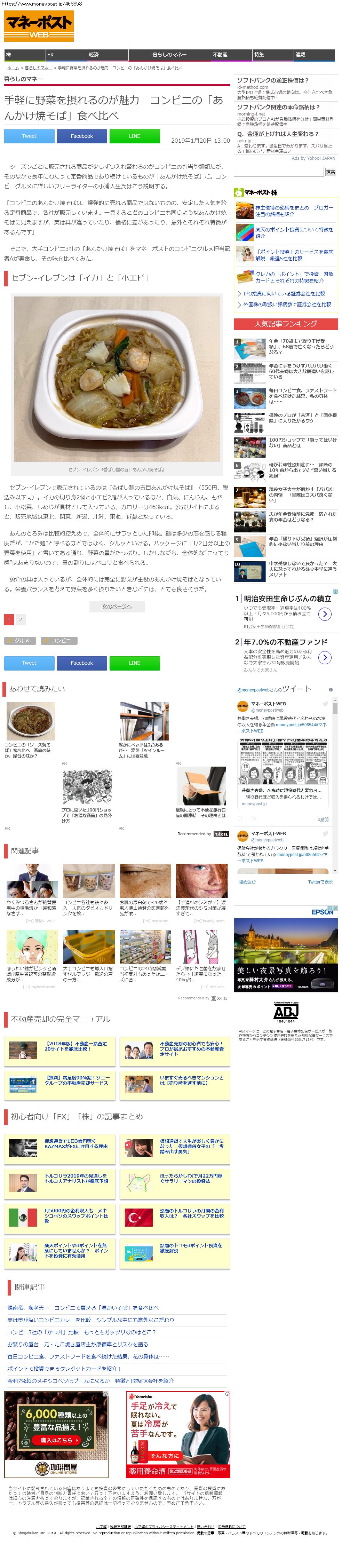
Task: Select the コンビニ tag chip
Action: pos(59,640)
